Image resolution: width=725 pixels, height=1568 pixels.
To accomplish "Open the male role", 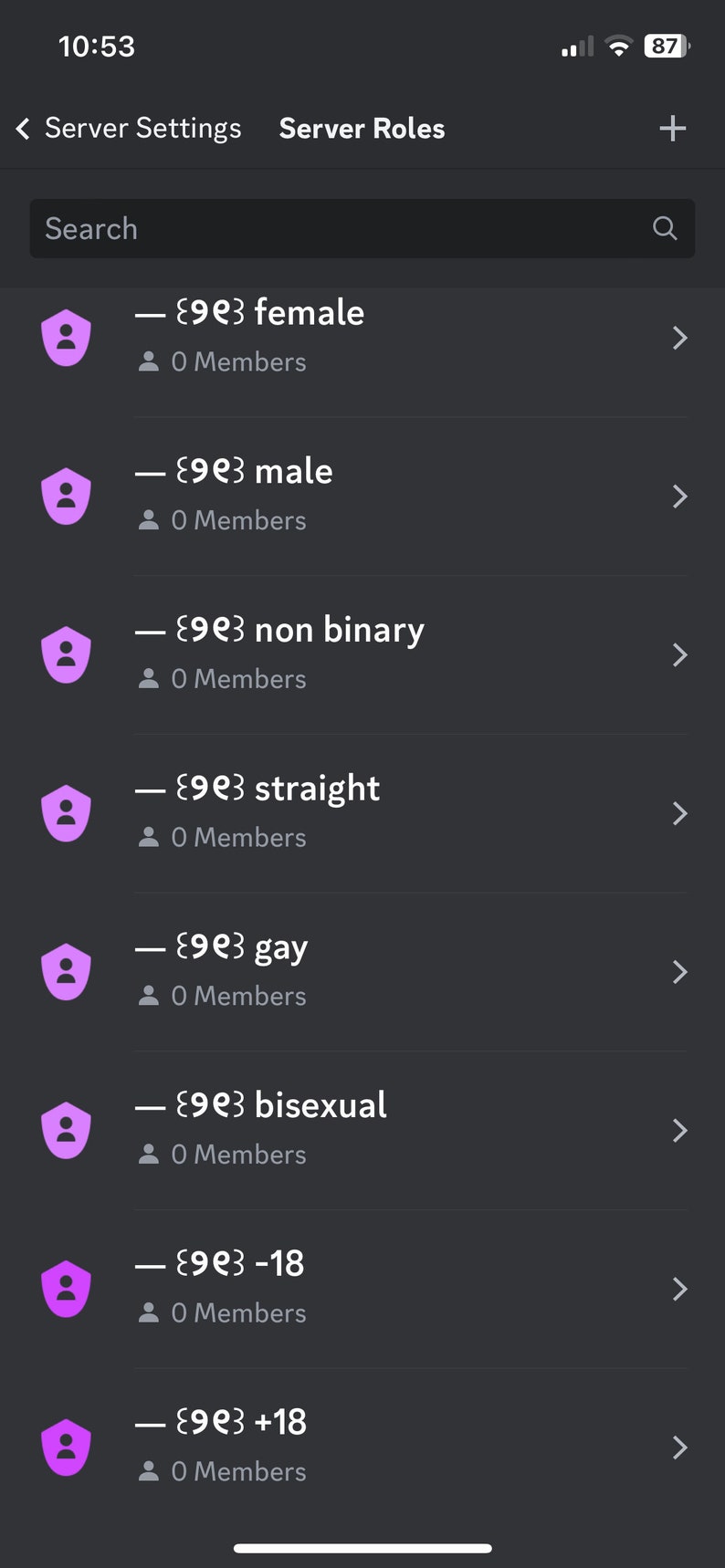I will [362, 497].
